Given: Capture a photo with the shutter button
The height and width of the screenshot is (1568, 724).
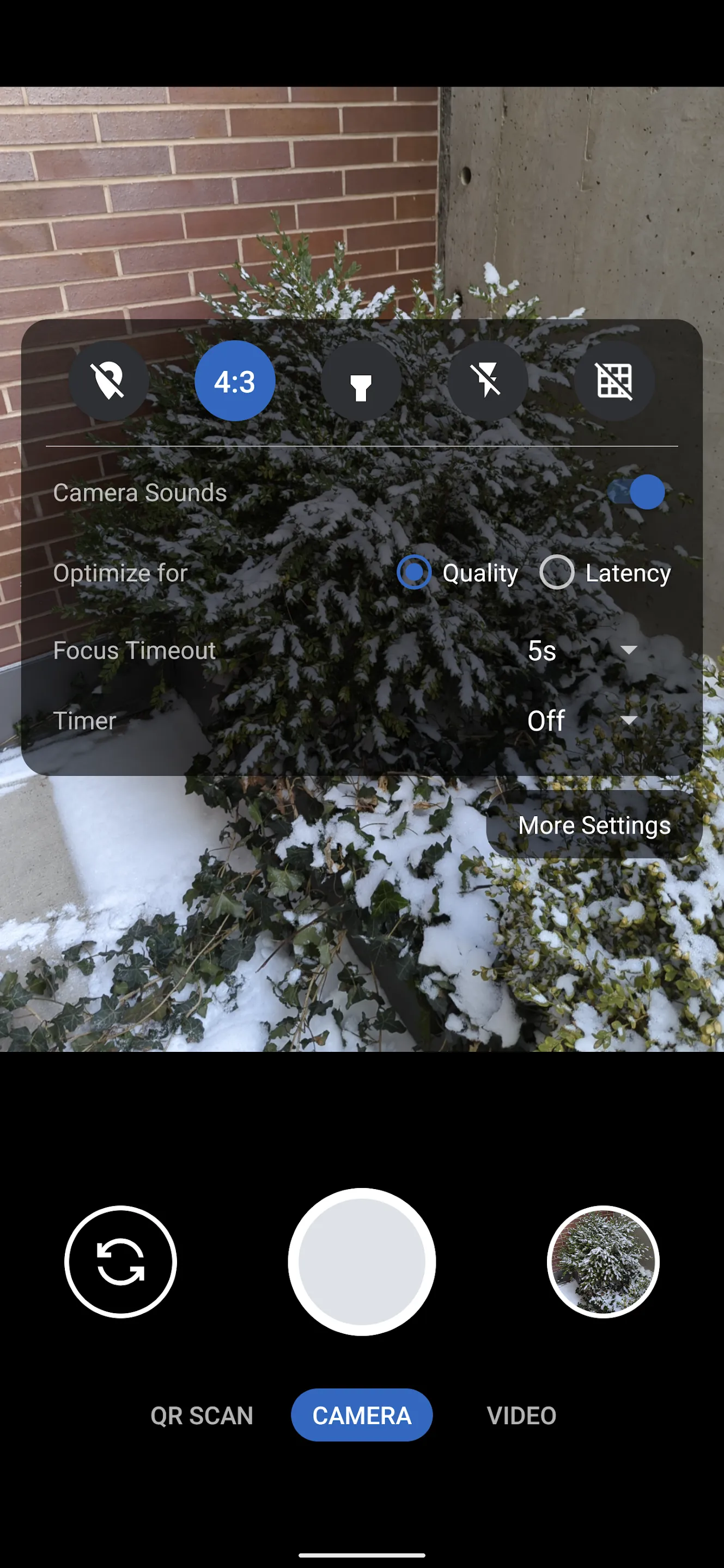Looking at the screenshot, I should click(362, 1262).
